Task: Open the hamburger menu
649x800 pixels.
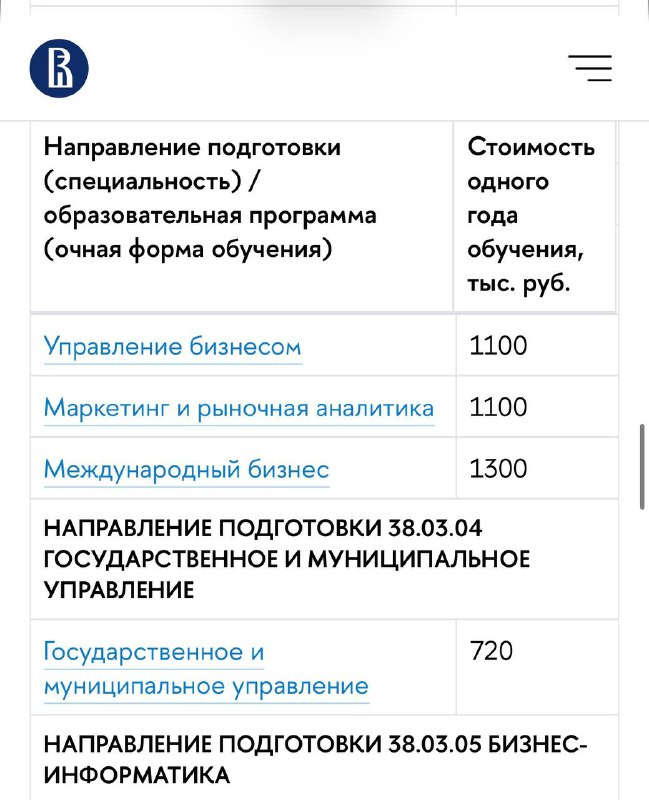Action: tap(590, 68)
